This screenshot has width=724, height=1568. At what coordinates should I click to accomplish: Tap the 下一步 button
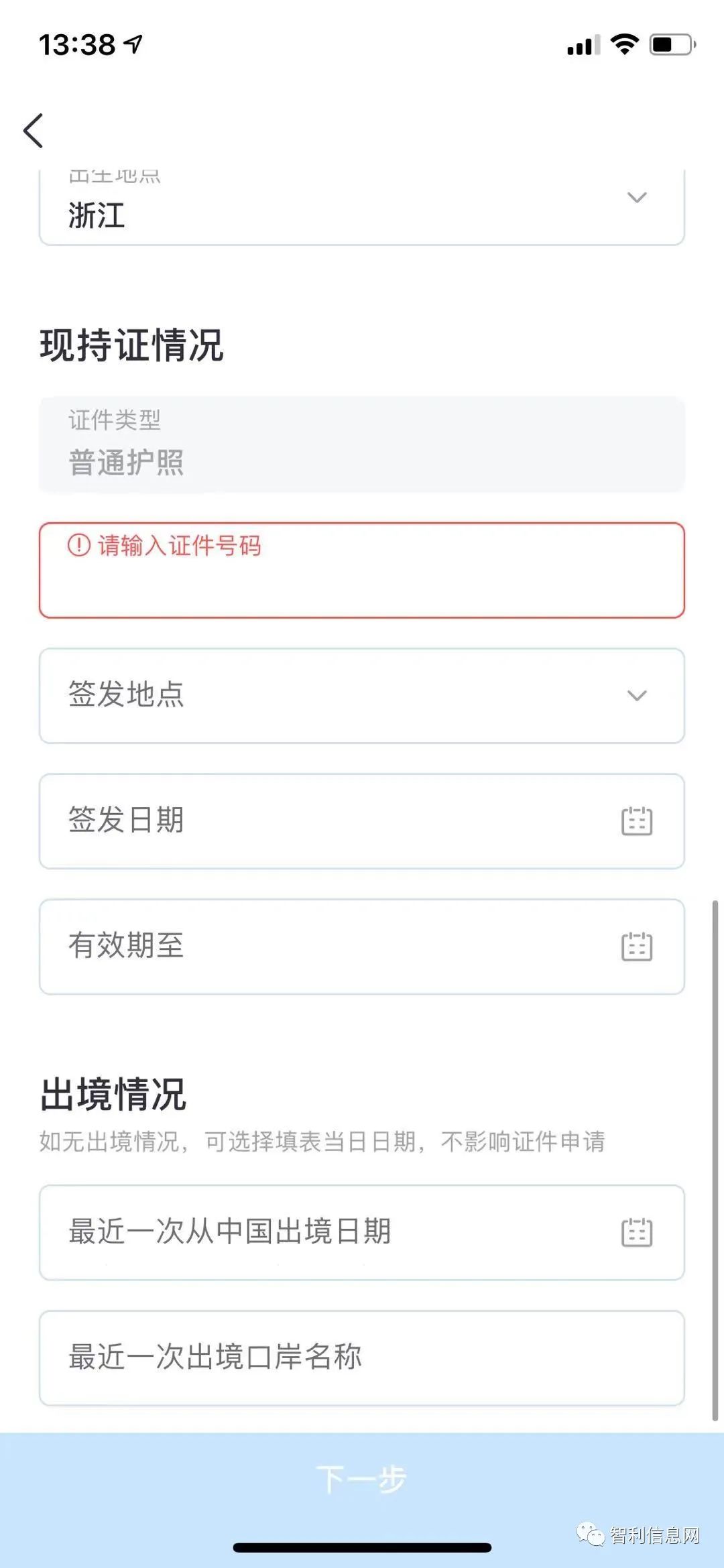coord(362,1480)
